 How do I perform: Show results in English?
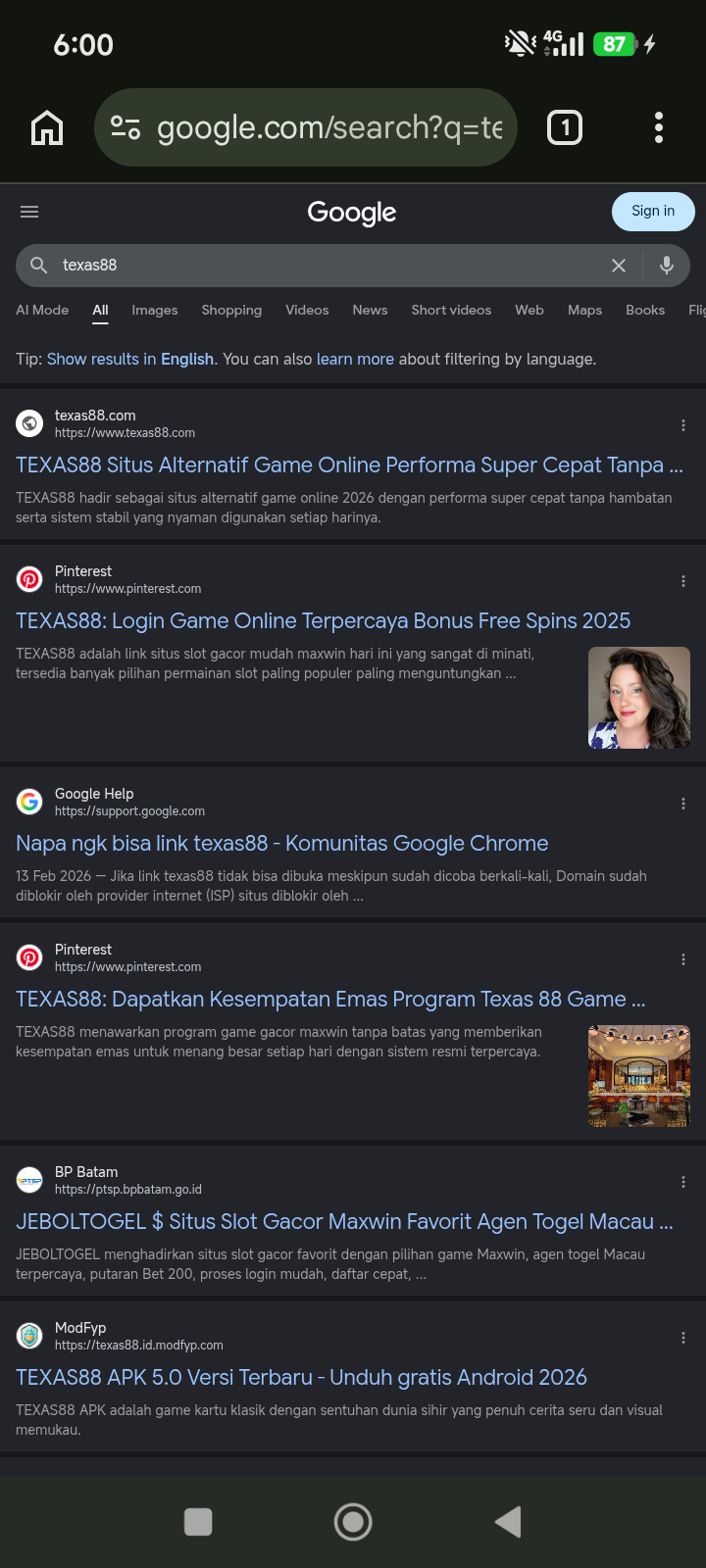click(x=130, y=359)
